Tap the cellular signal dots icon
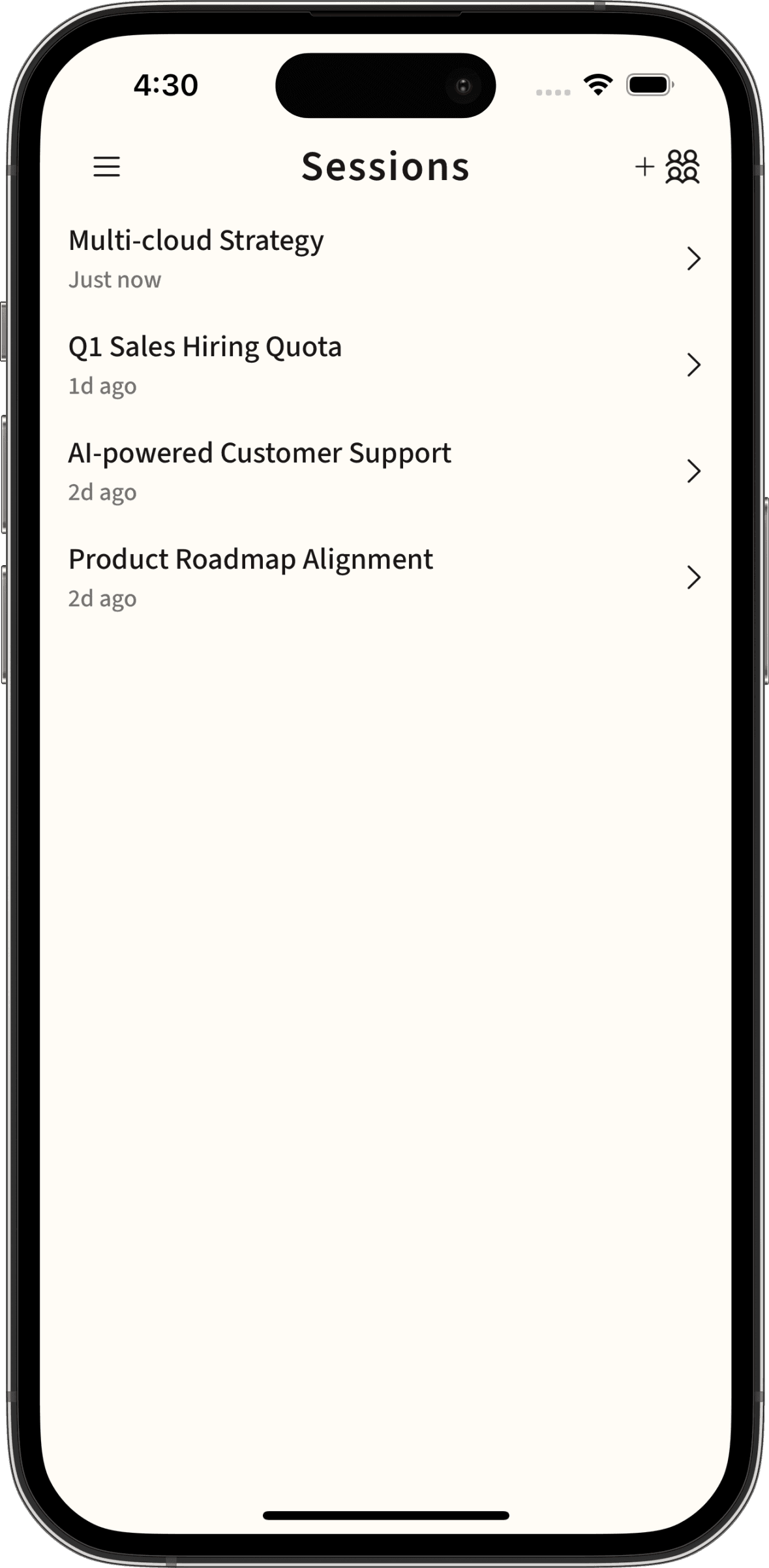The image size is (769, 1568). (x=551, y=91)
